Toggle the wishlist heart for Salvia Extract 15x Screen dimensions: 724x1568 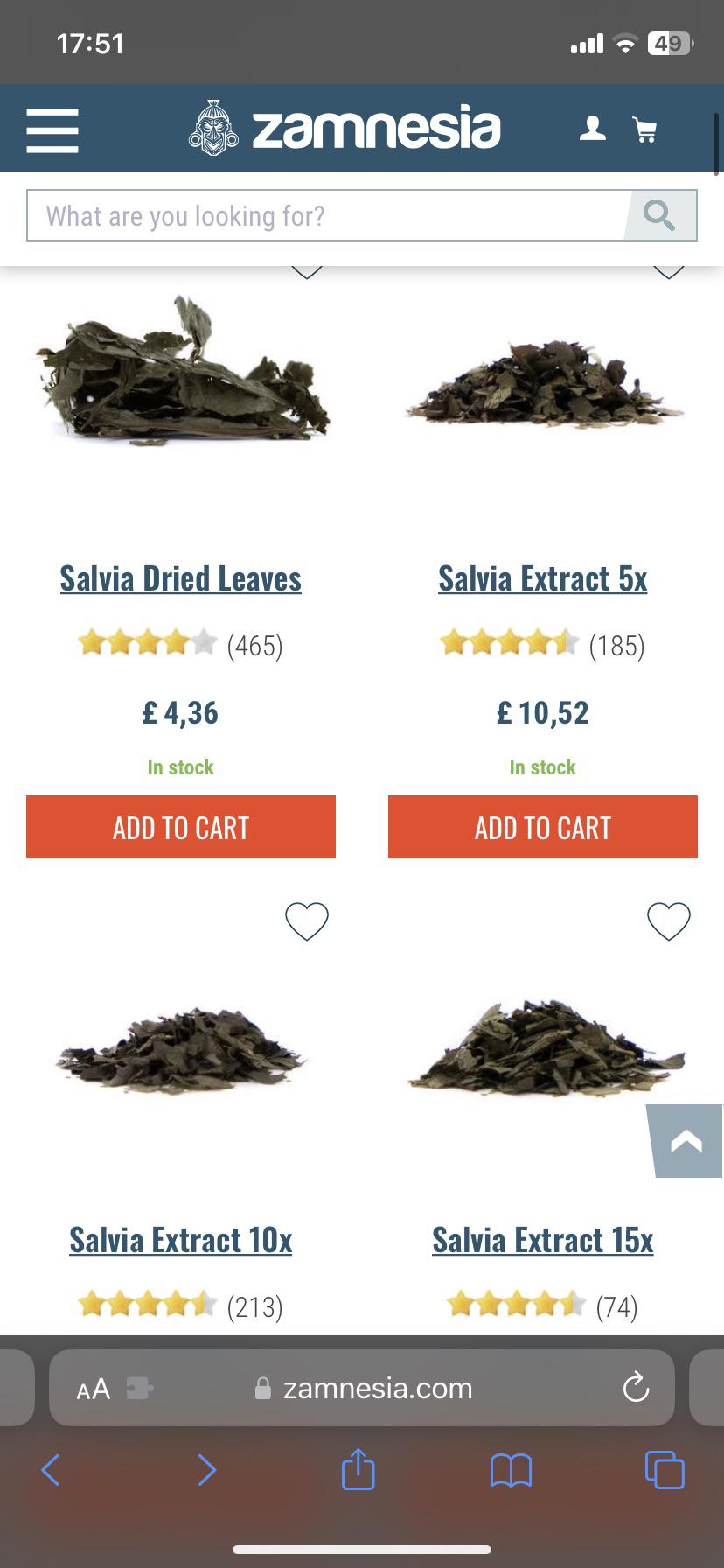click(x=669, y=921)
